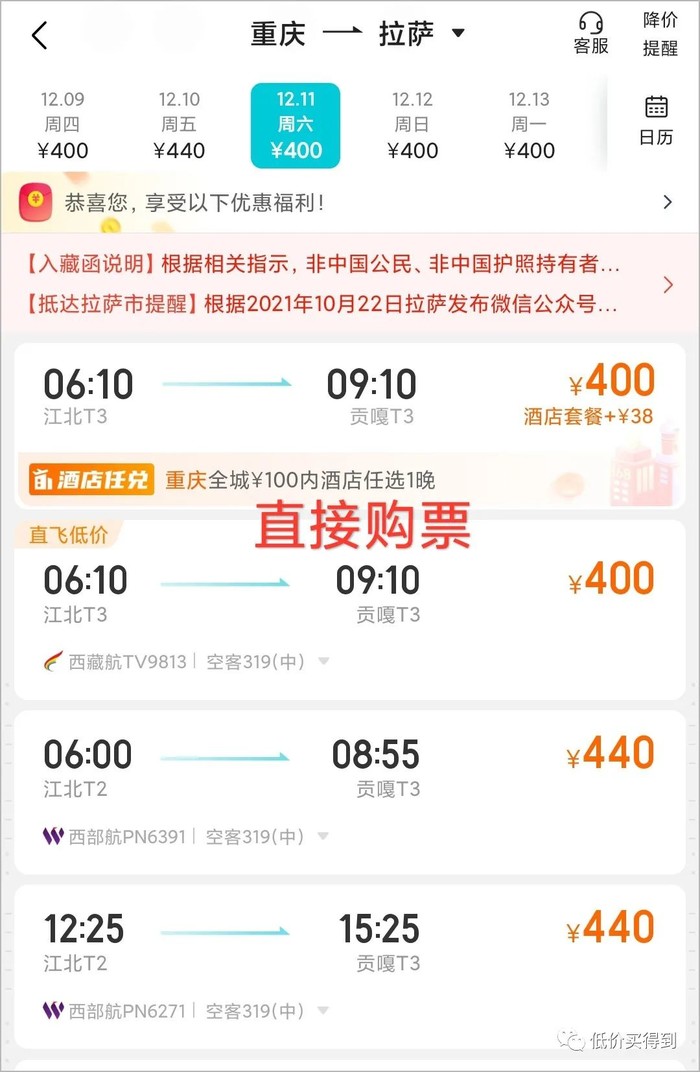The image size is (700, 1072).
Task: Select 西部航PN6391 flight at 06:00
Action: [350, 768]
